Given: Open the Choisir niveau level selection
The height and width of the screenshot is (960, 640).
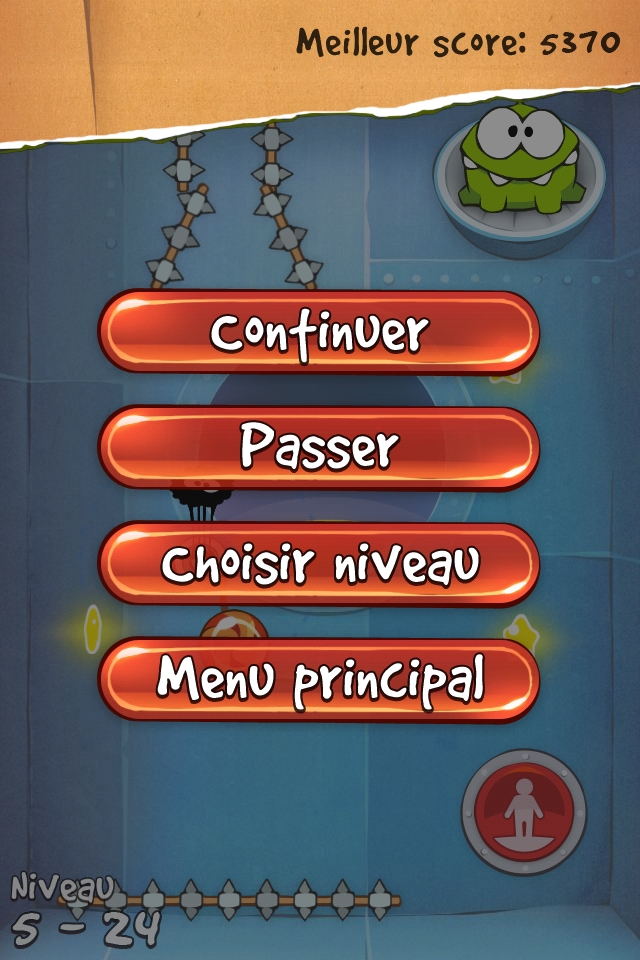Looking at the screenshot, I should [318, 564].
